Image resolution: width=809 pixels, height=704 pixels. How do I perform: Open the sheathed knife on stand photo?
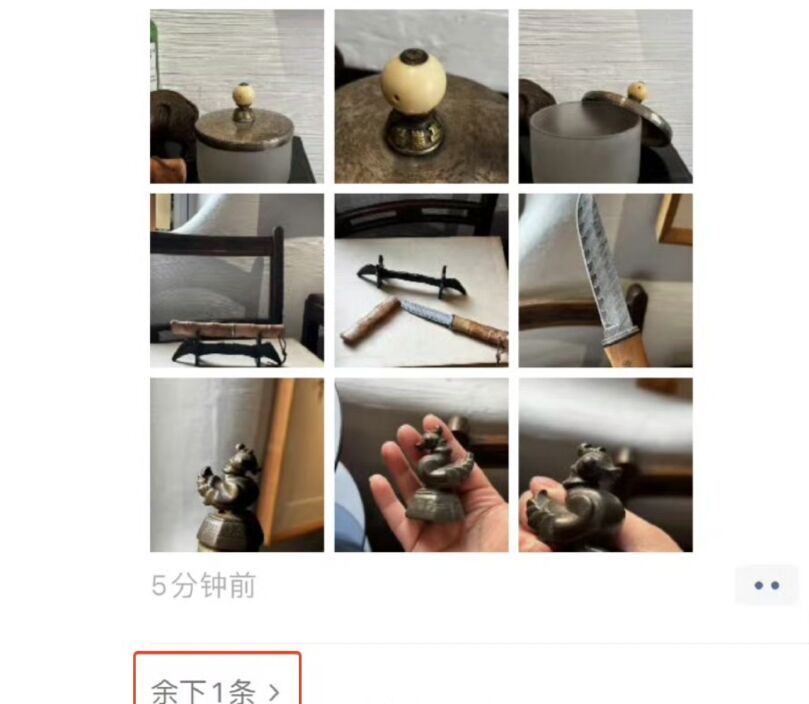(237, 280)
